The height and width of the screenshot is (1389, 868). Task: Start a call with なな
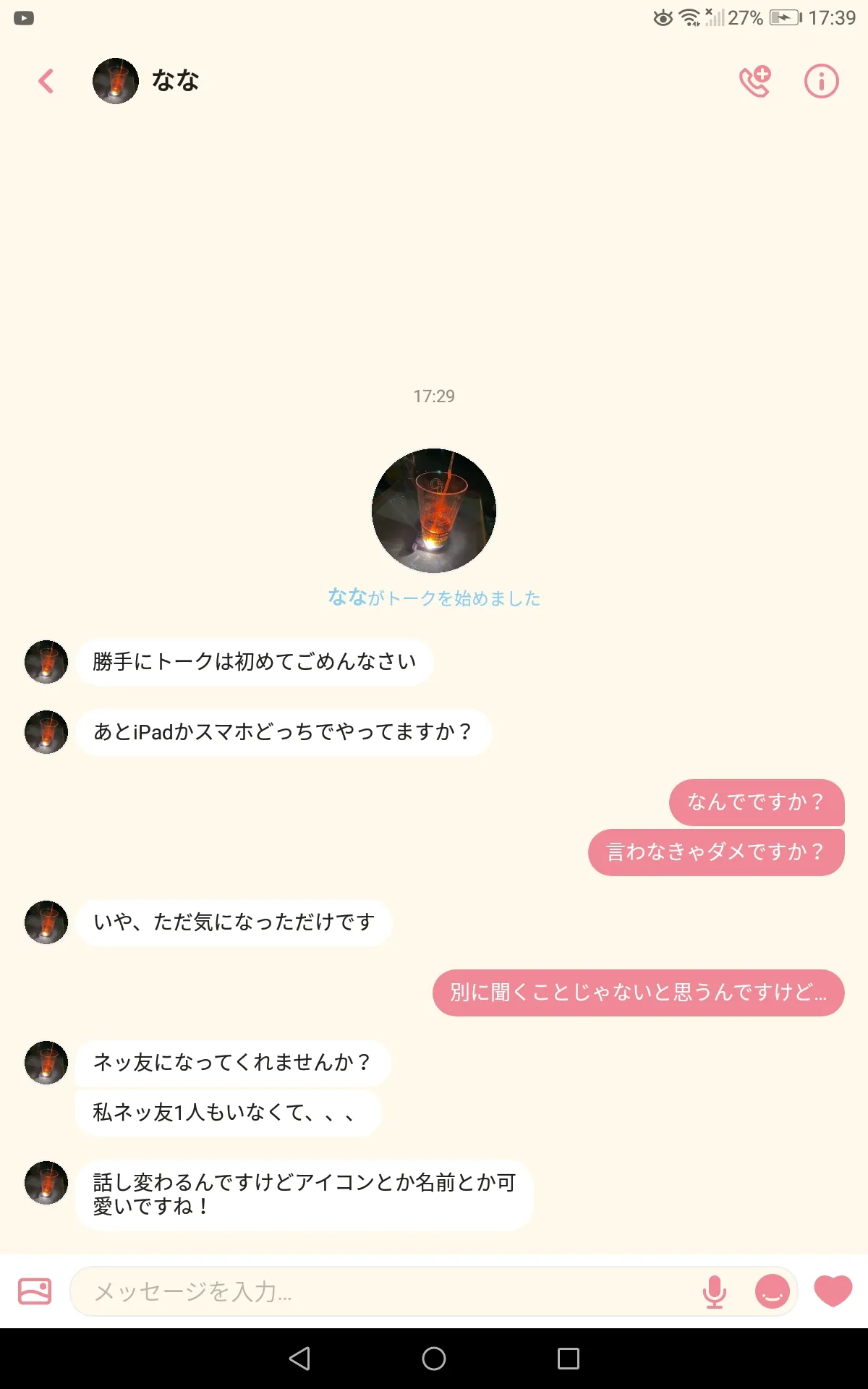coord(755,81)
